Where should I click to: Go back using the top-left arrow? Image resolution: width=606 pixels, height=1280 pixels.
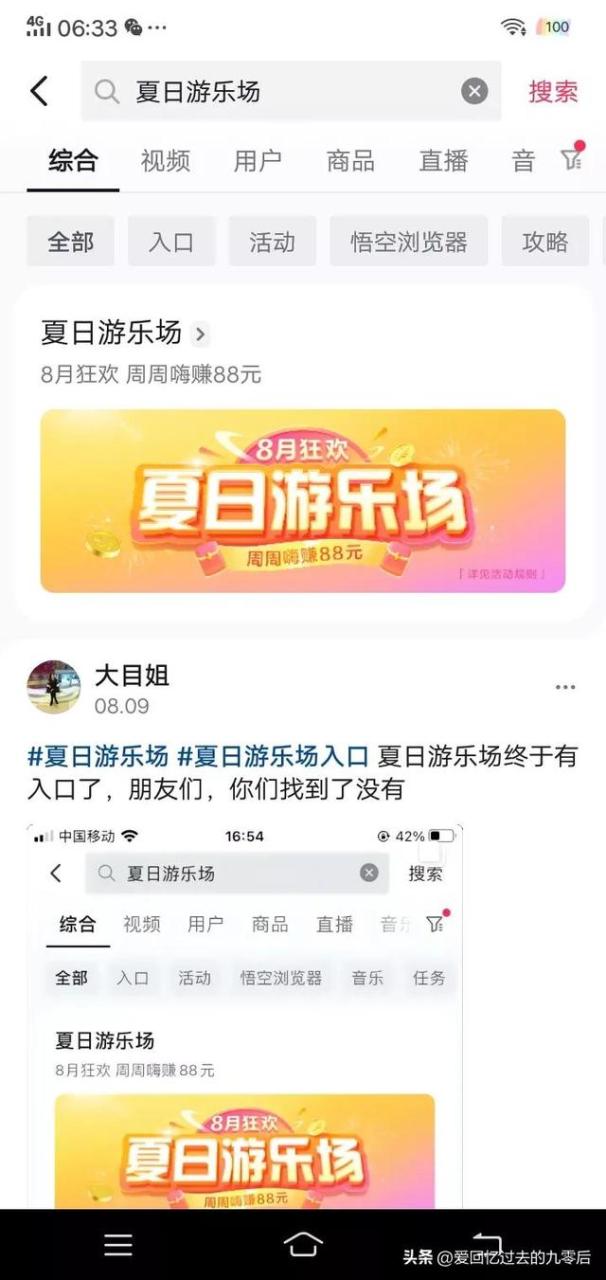pyautogui.click(x=39, y=91)
